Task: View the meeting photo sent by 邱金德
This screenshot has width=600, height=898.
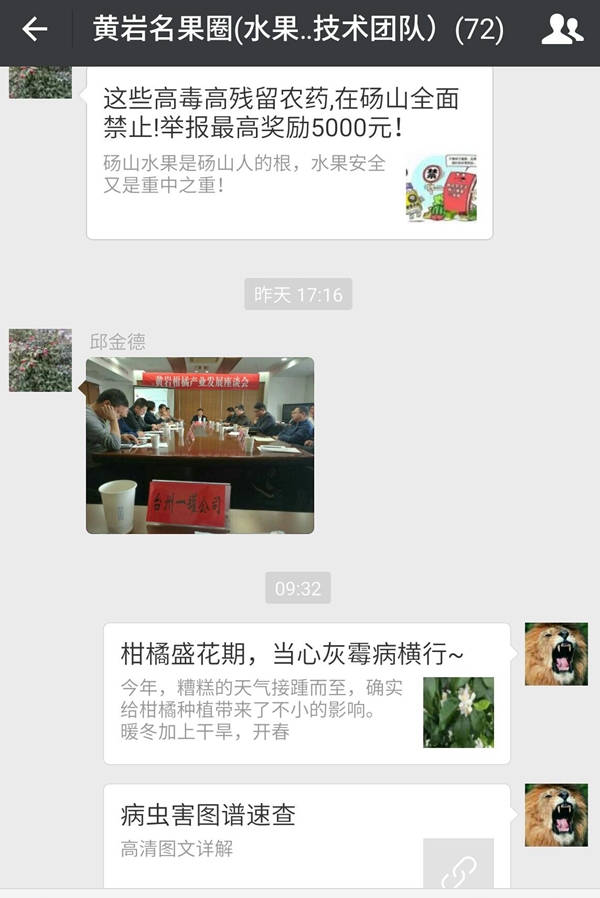Action: click(x=200, y=445)
